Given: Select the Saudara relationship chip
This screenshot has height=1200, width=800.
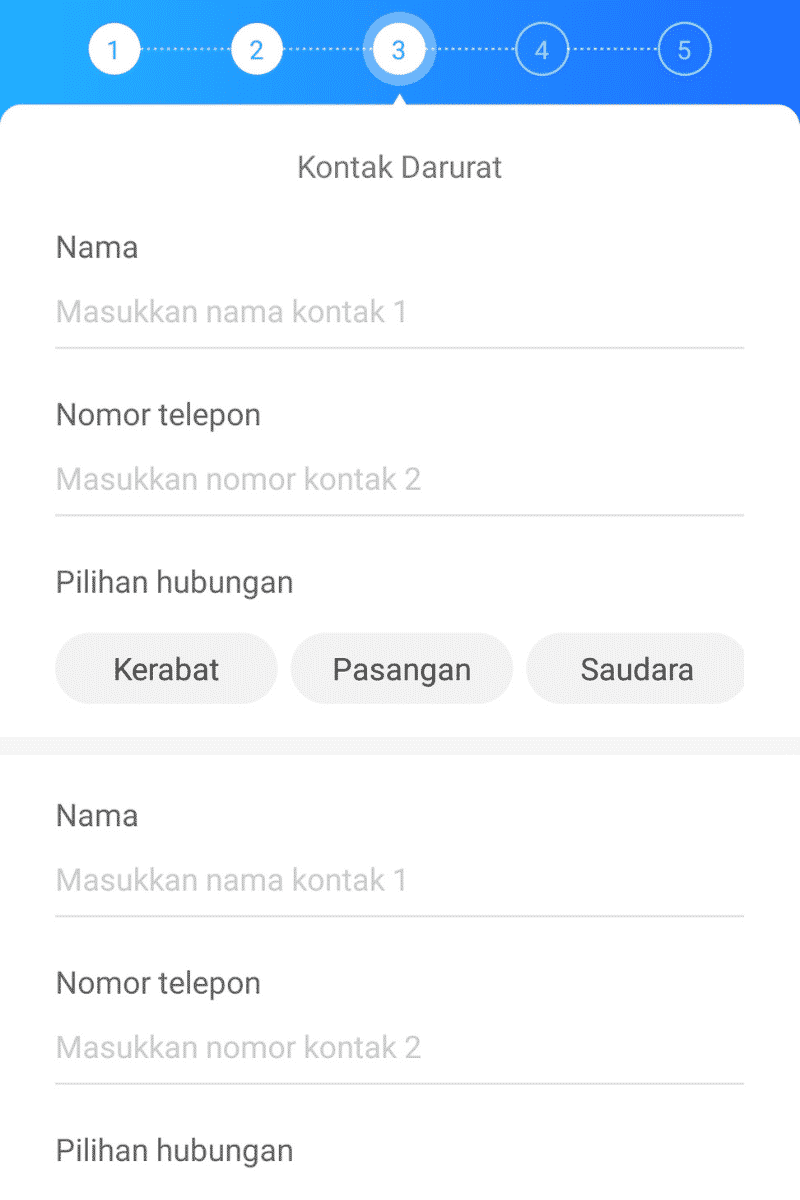Looking at the screenshot, I should point(636,668).
